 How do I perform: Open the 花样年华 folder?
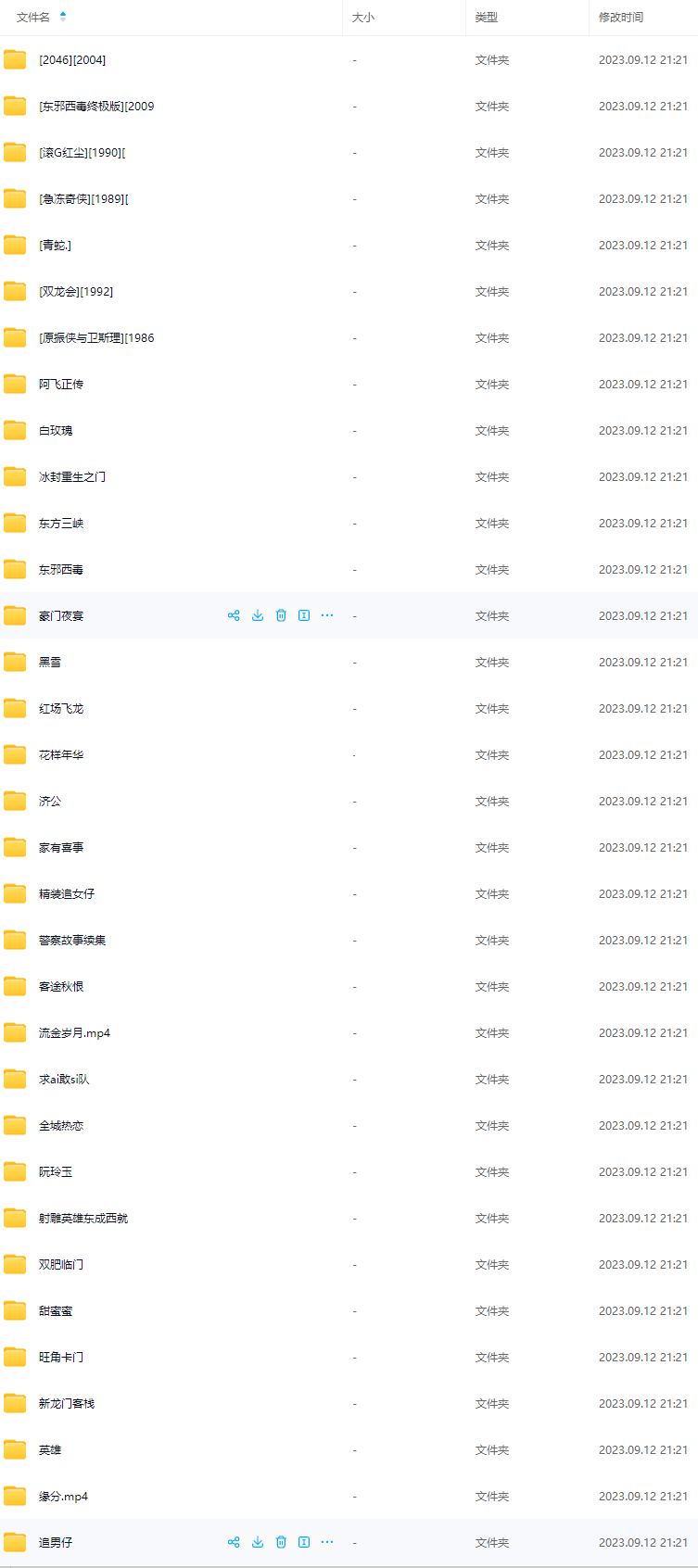point(61,755)
